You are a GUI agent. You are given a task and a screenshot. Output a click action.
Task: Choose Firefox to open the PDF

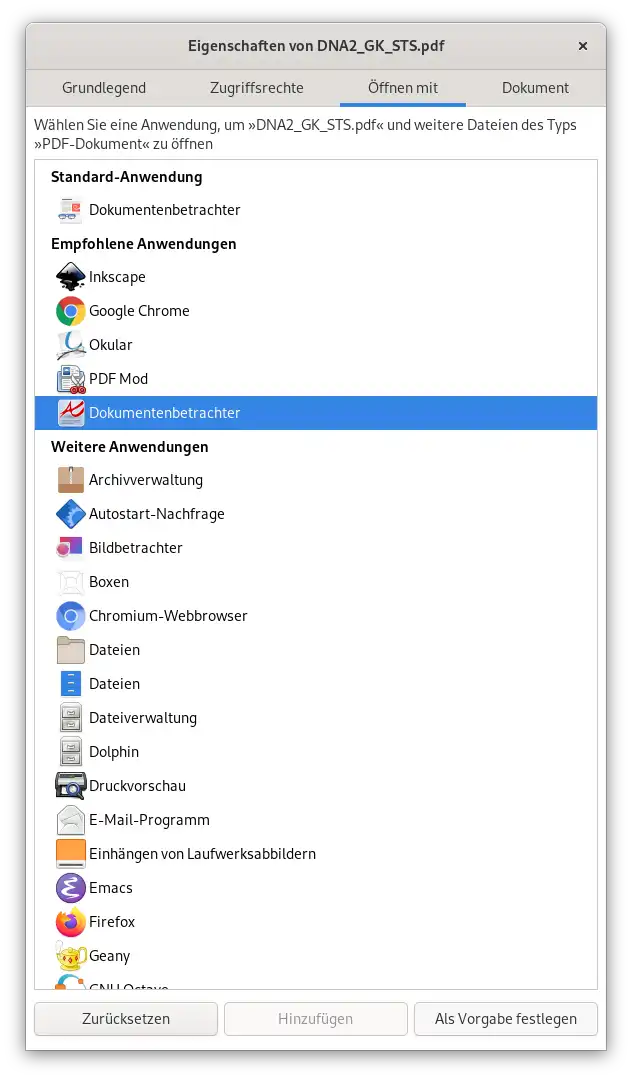point(316,921)
